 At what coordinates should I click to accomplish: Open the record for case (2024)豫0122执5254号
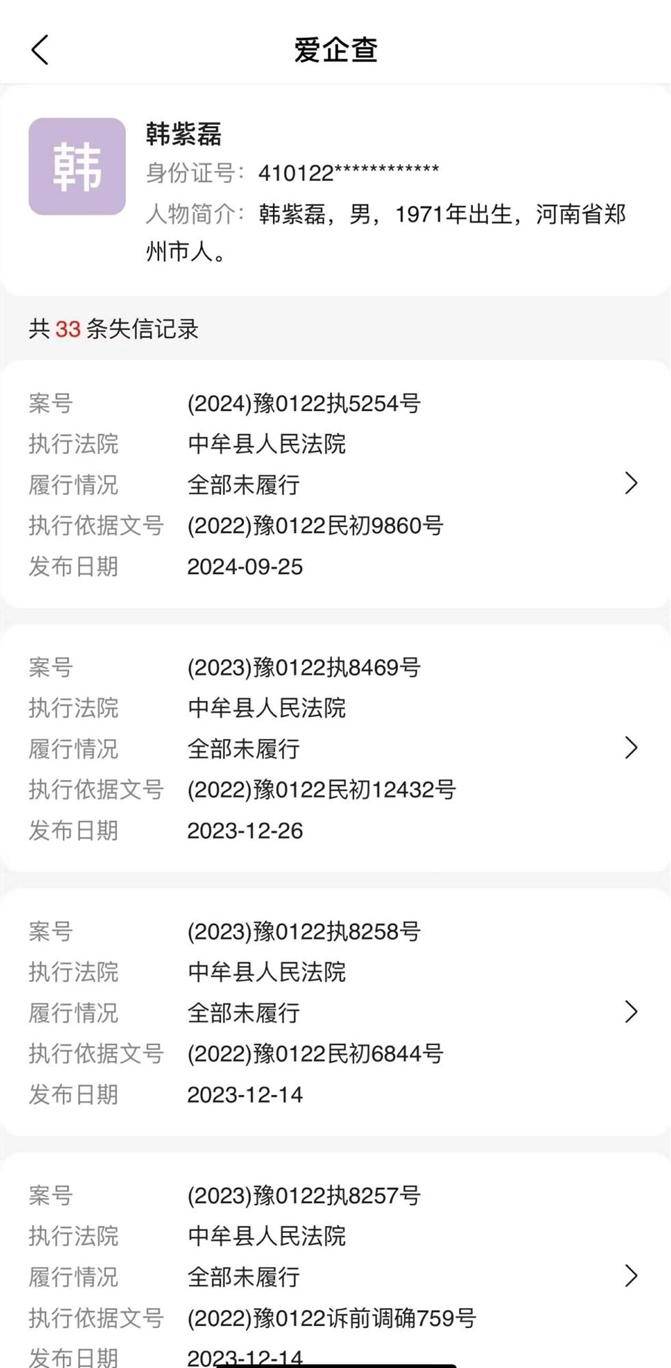tap(630, 484)
